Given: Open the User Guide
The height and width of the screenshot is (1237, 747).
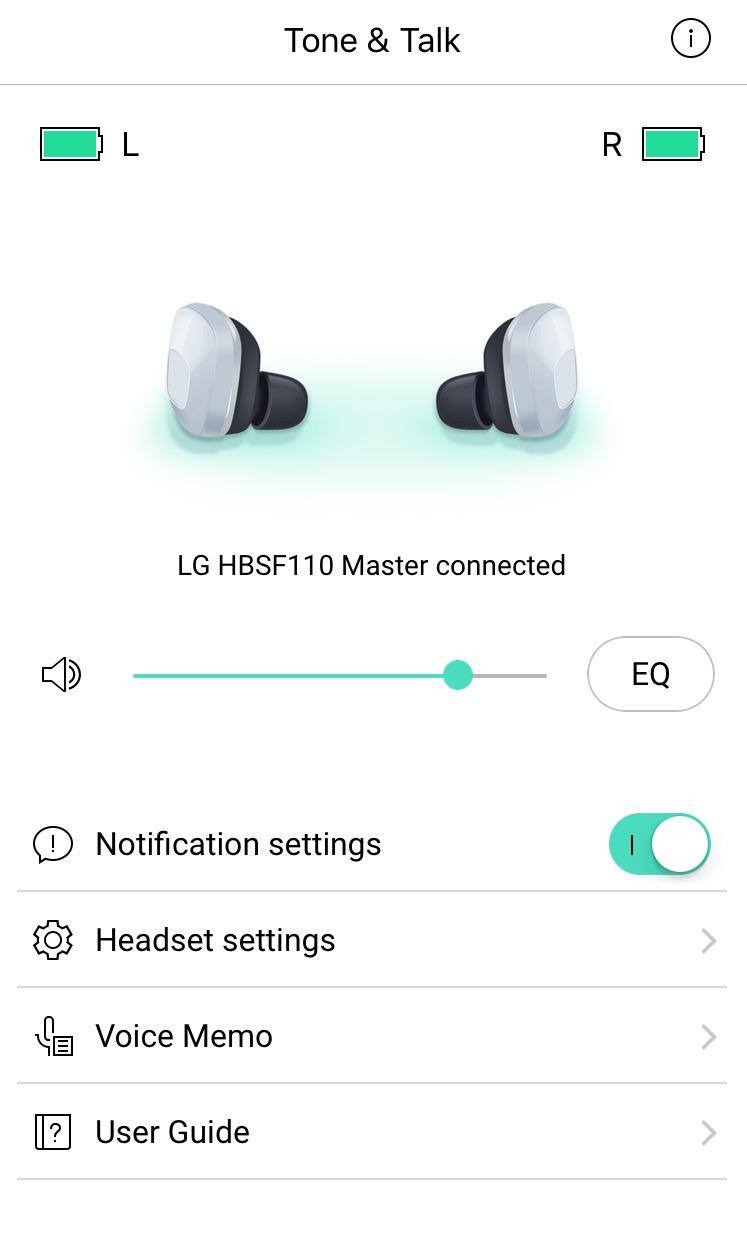Looking at the screenshot, I should [372, 1132].
